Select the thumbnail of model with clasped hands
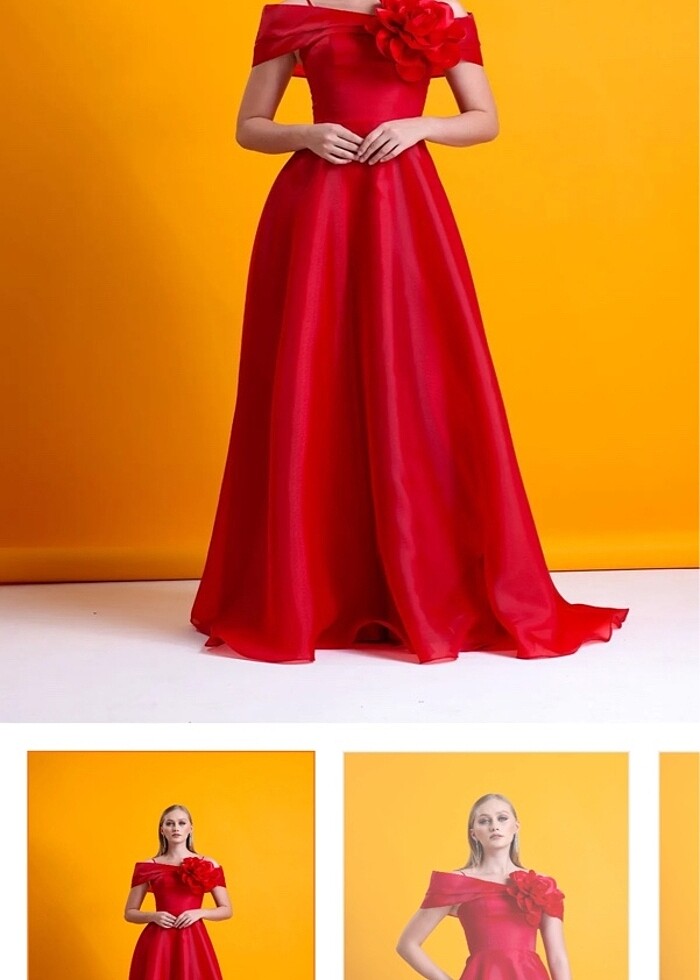700x980 pixels. [171, 865]
